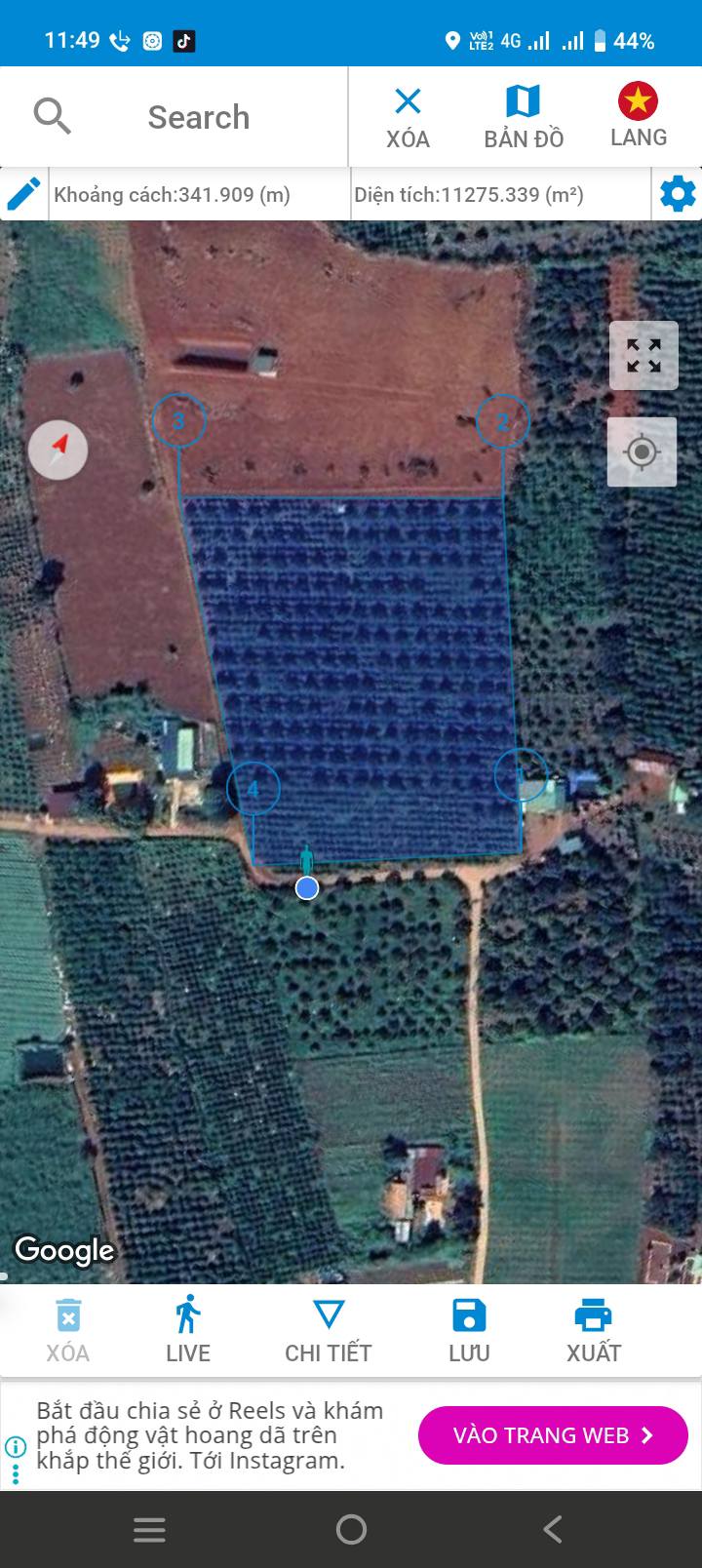Open ad info icon

[15, 1447]
